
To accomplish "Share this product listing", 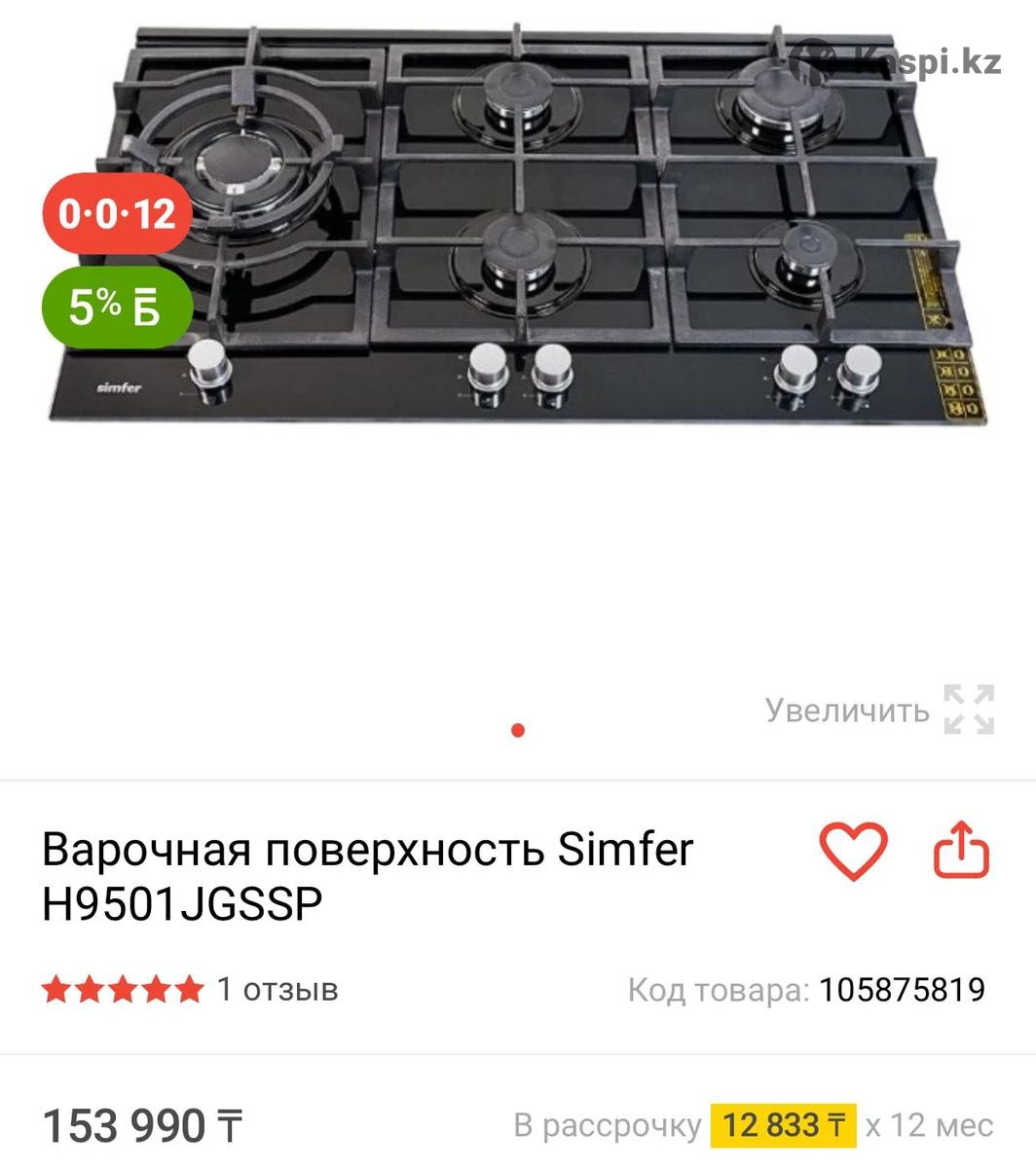I will click(x=961, y=851).
